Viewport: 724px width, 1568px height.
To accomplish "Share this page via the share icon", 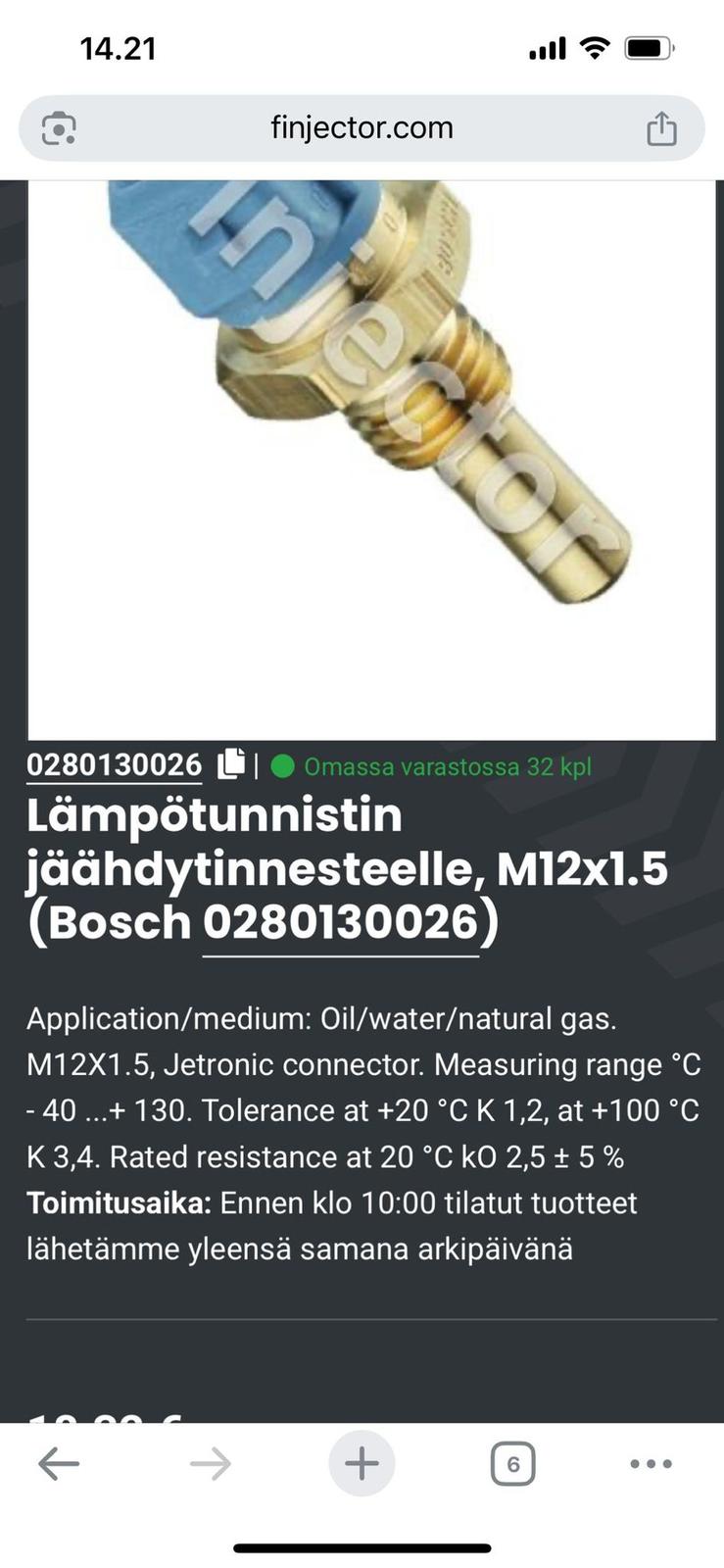I will tap(661, 128).
